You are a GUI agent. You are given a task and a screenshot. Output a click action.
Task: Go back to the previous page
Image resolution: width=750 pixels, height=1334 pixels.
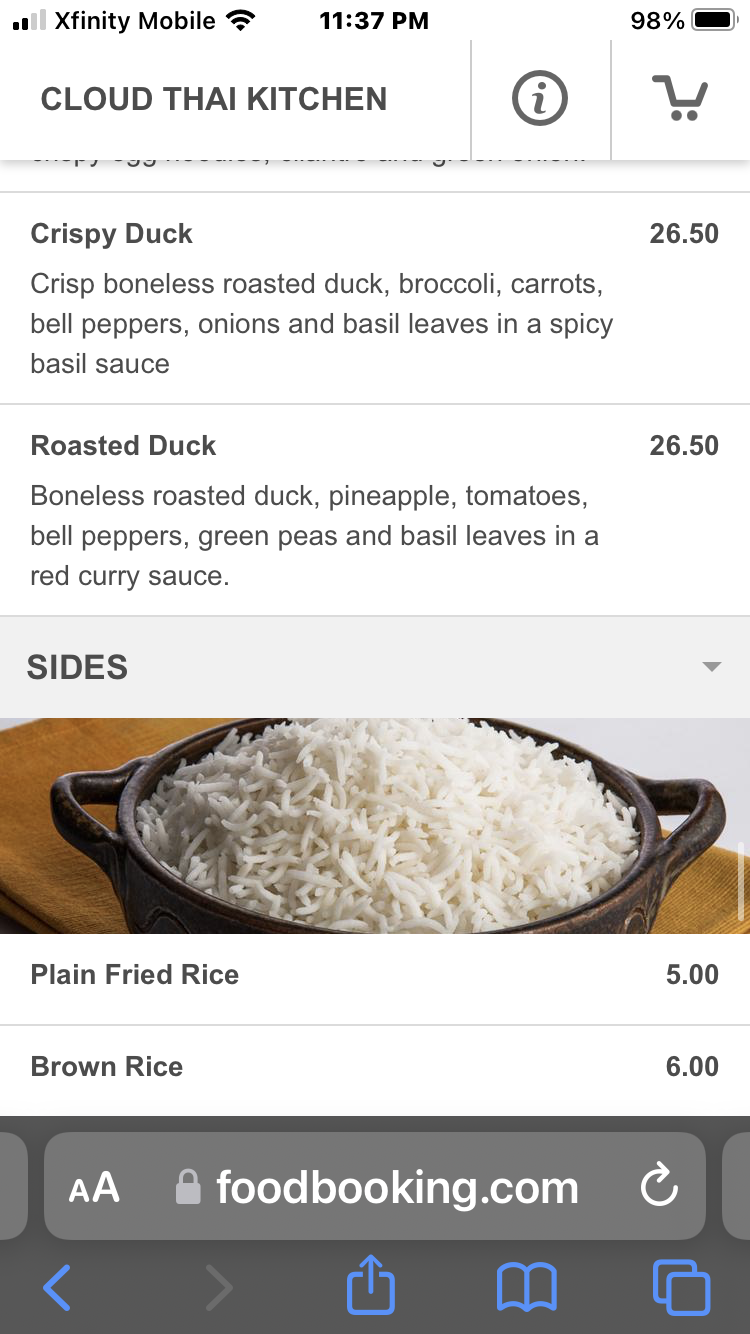57,1287
